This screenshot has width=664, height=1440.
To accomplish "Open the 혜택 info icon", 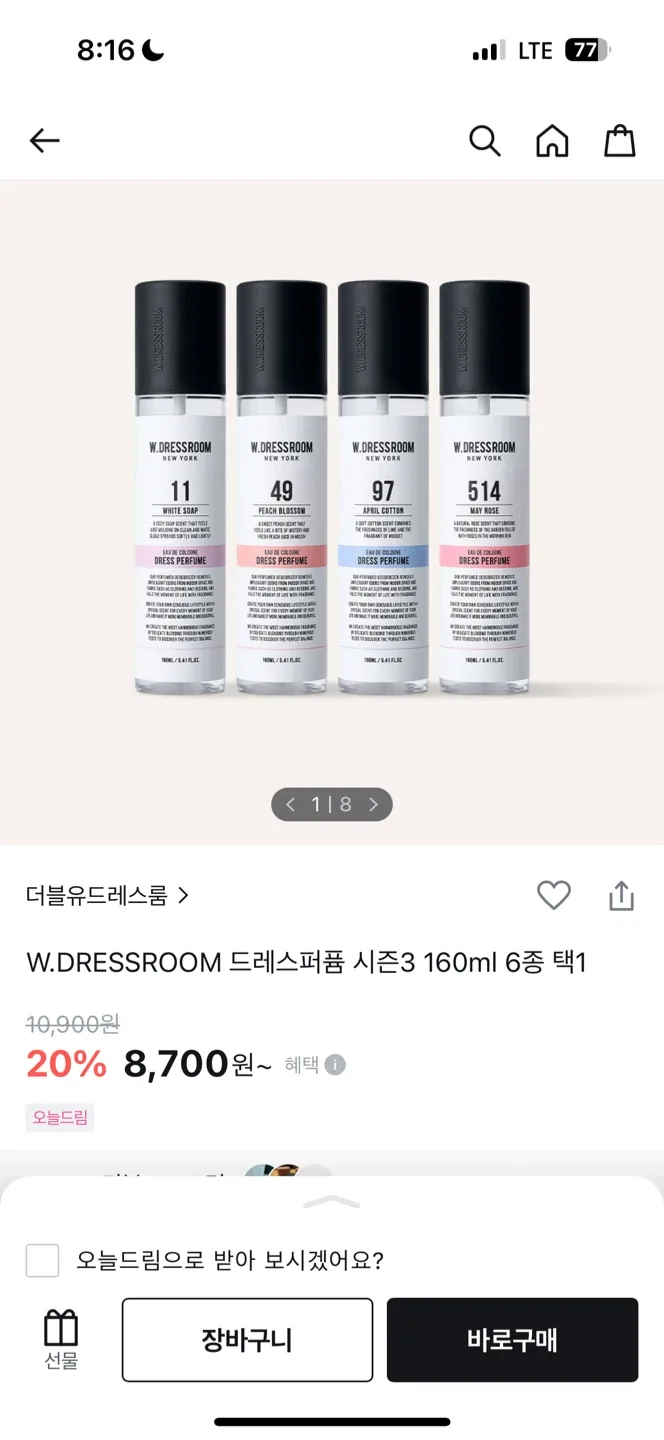I will coord(335,1065).
